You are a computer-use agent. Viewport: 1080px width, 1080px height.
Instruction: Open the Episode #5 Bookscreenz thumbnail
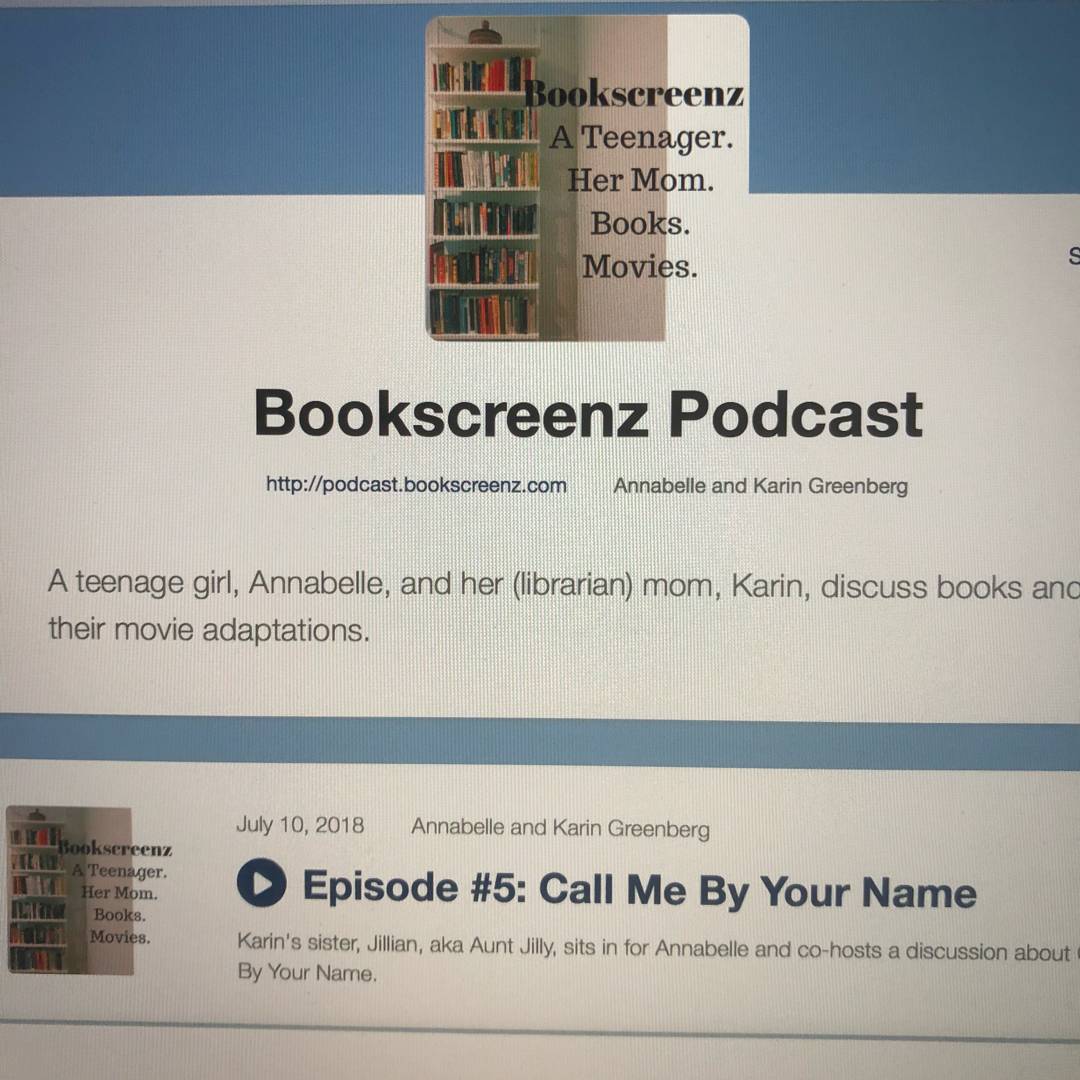[x=71, y=890]
